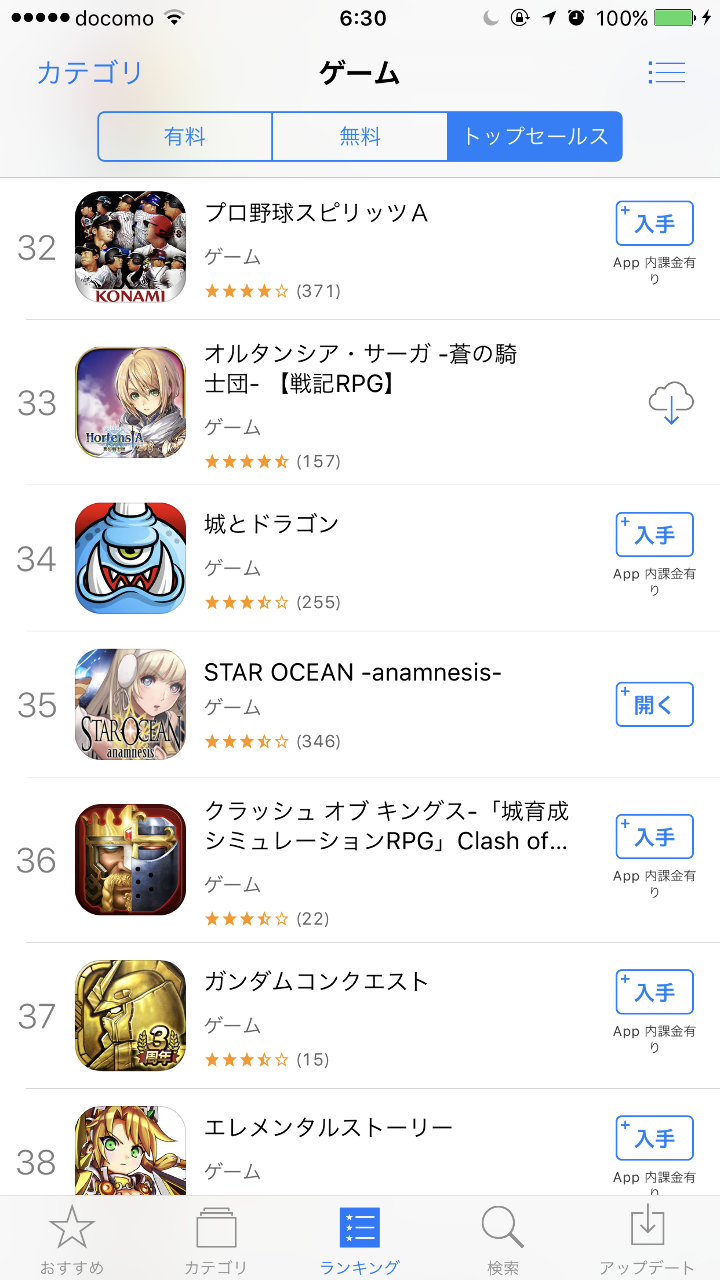Open the 検索 tab
This screenshot has width=720, height=1280.
tap(503, 1240)
